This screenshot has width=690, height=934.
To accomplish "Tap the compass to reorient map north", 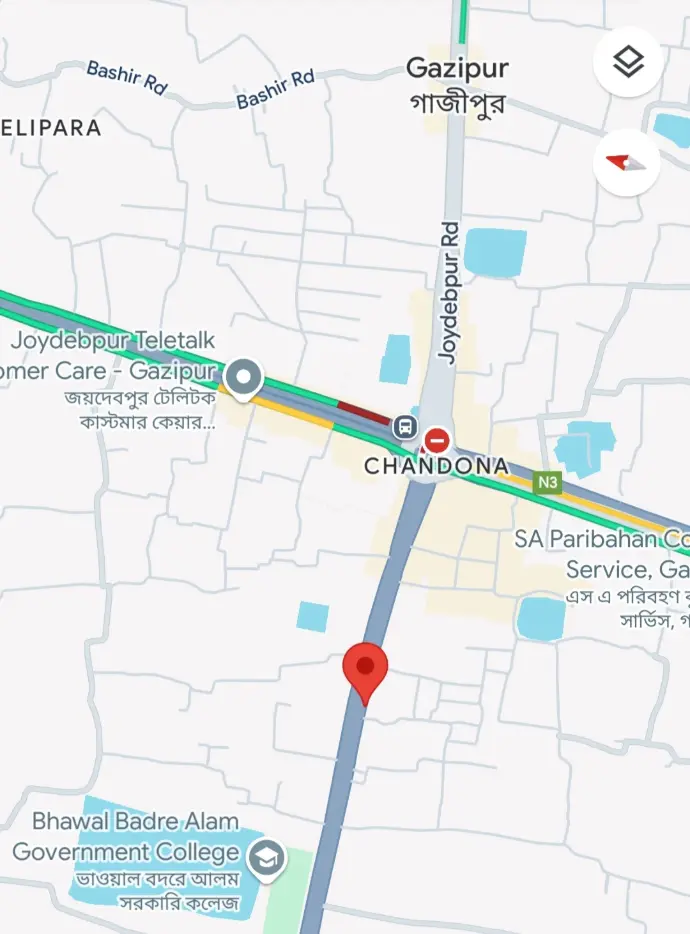I will pos(627,163).
